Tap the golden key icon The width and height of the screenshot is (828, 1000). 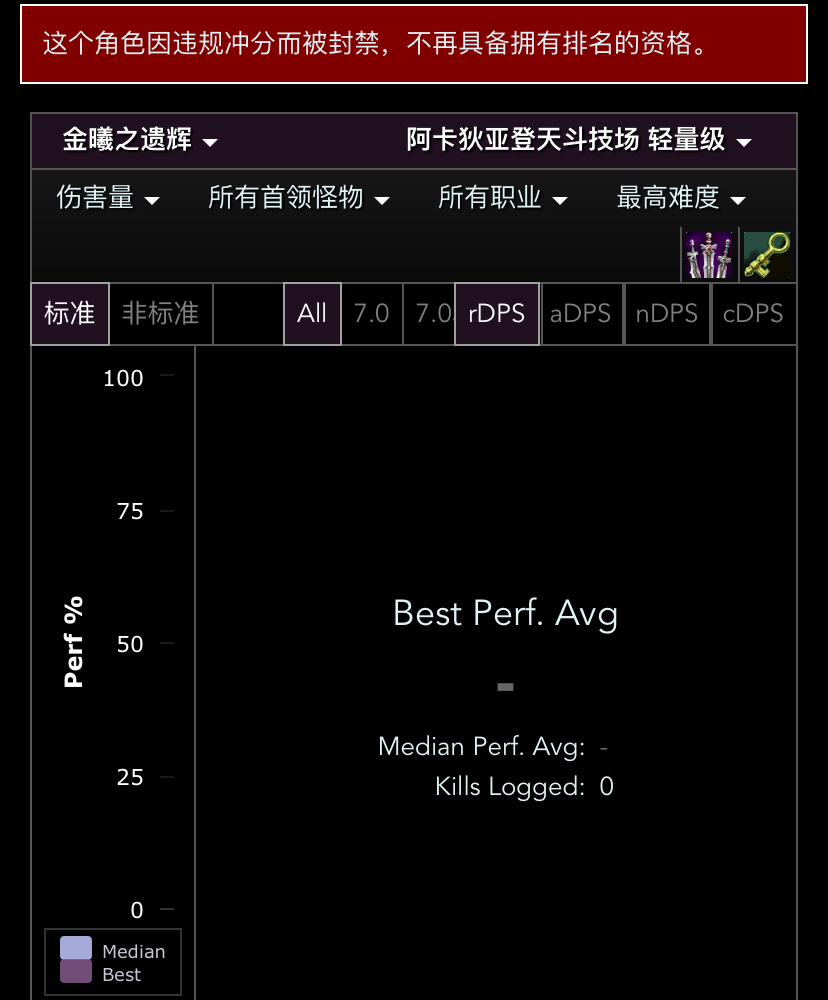point(767,256)
